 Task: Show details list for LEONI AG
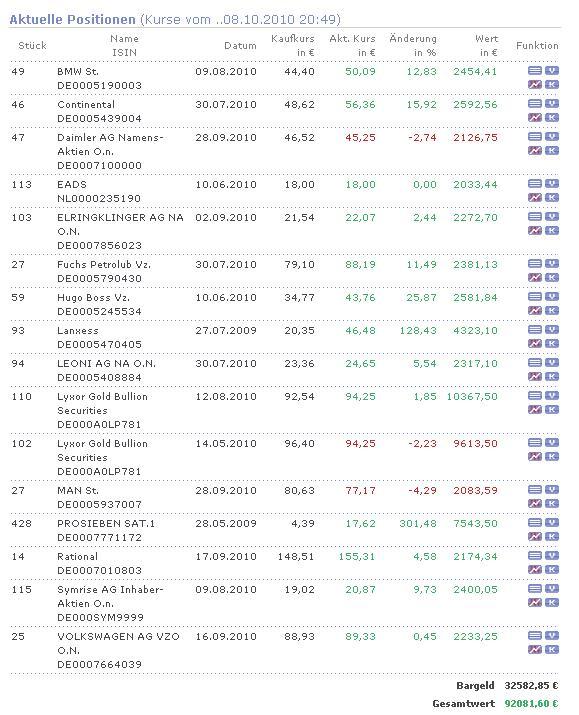(535, 363)
